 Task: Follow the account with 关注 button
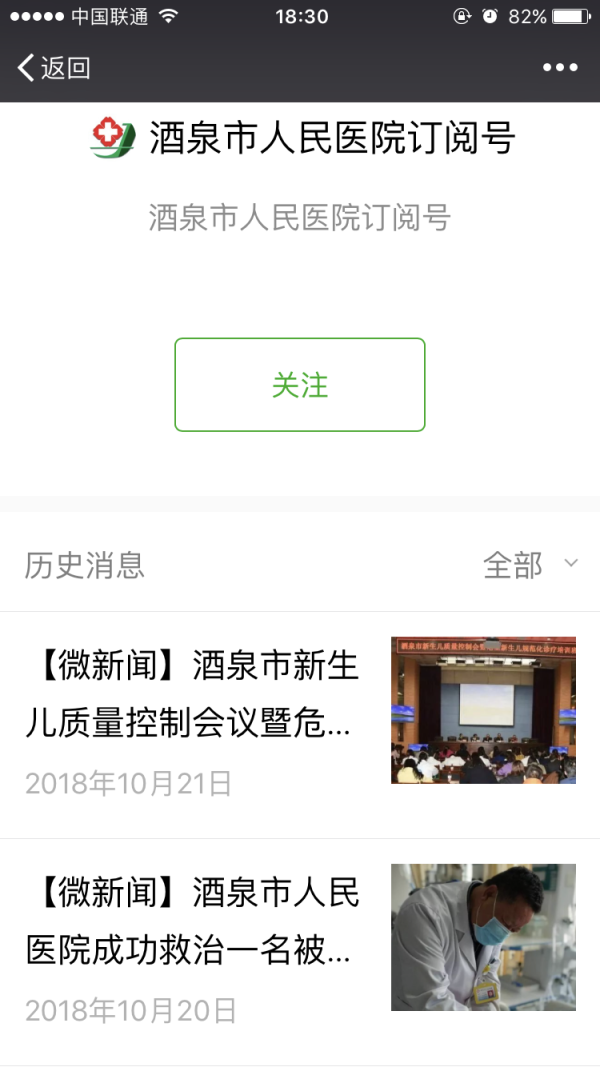tap(300, 385)
